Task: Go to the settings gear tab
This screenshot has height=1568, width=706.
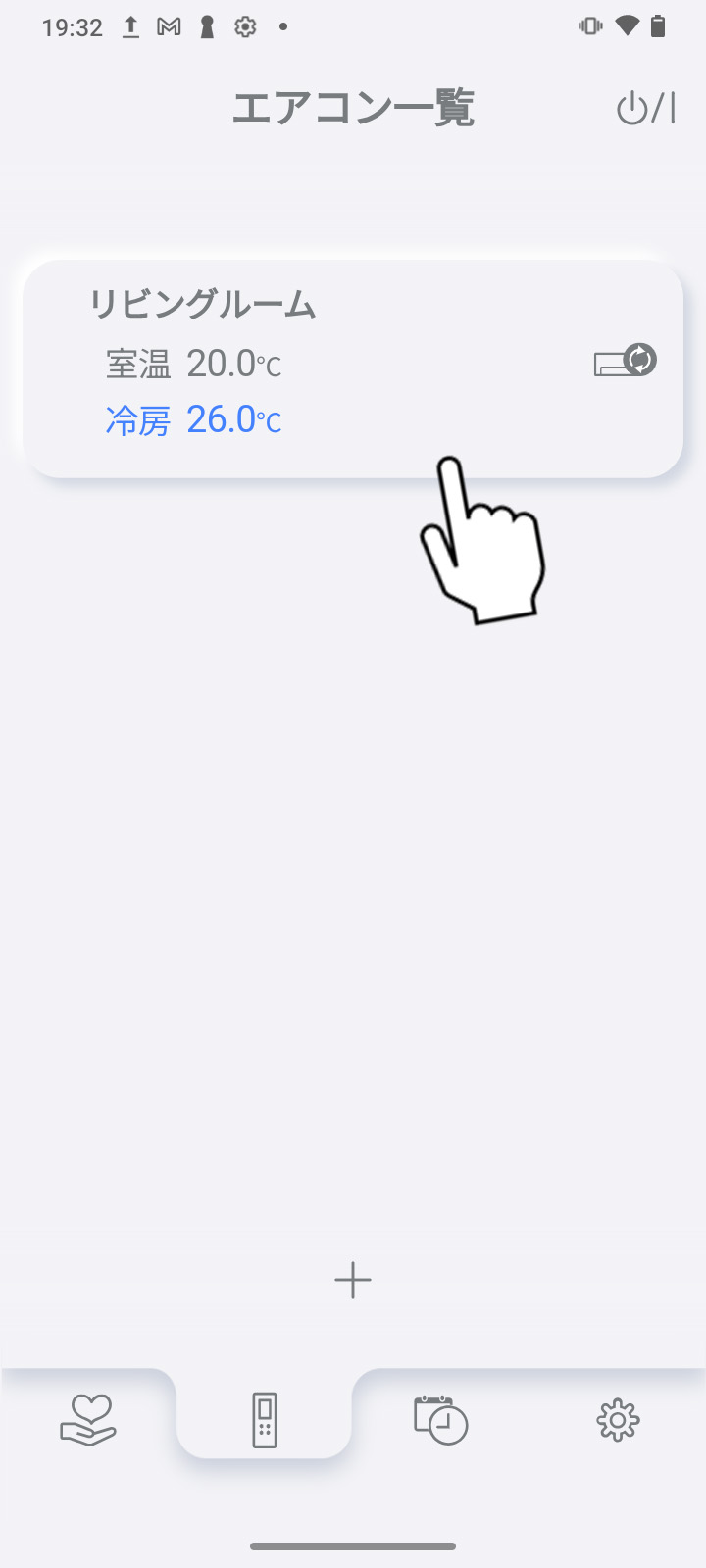Action: coord(618,1419)
